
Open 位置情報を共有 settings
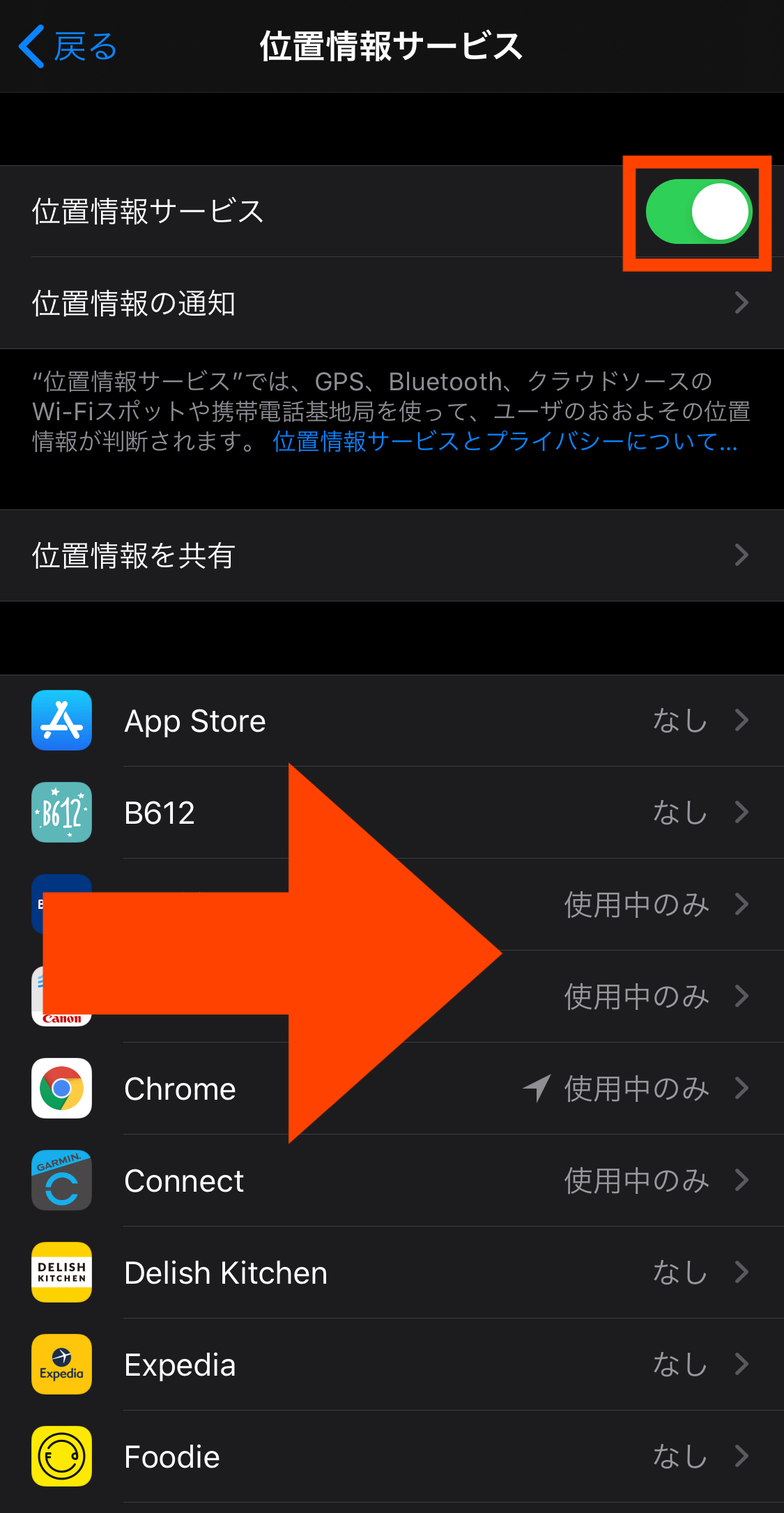coord(392,555)
